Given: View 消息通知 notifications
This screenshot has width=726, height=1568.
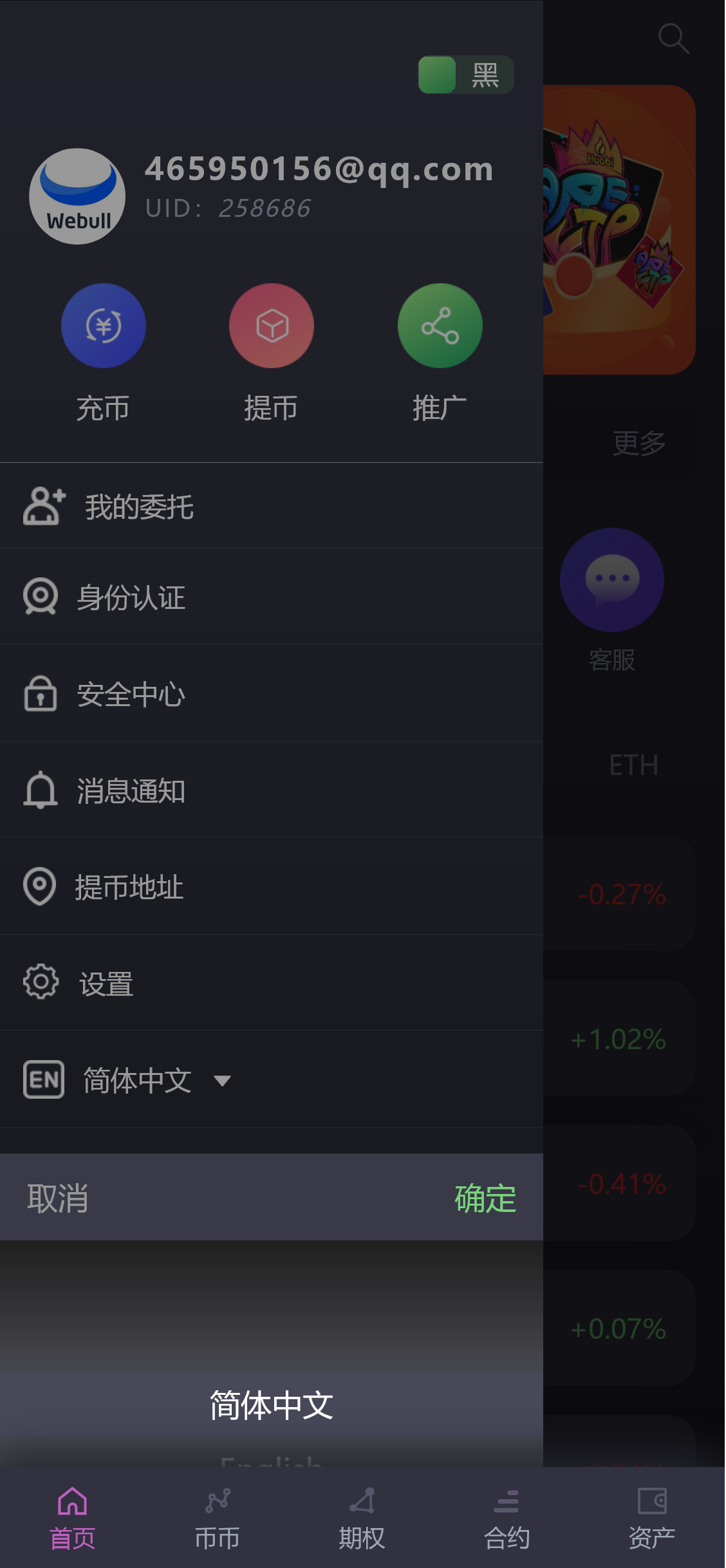Looking at the screenshot, I should coord(131,791).
